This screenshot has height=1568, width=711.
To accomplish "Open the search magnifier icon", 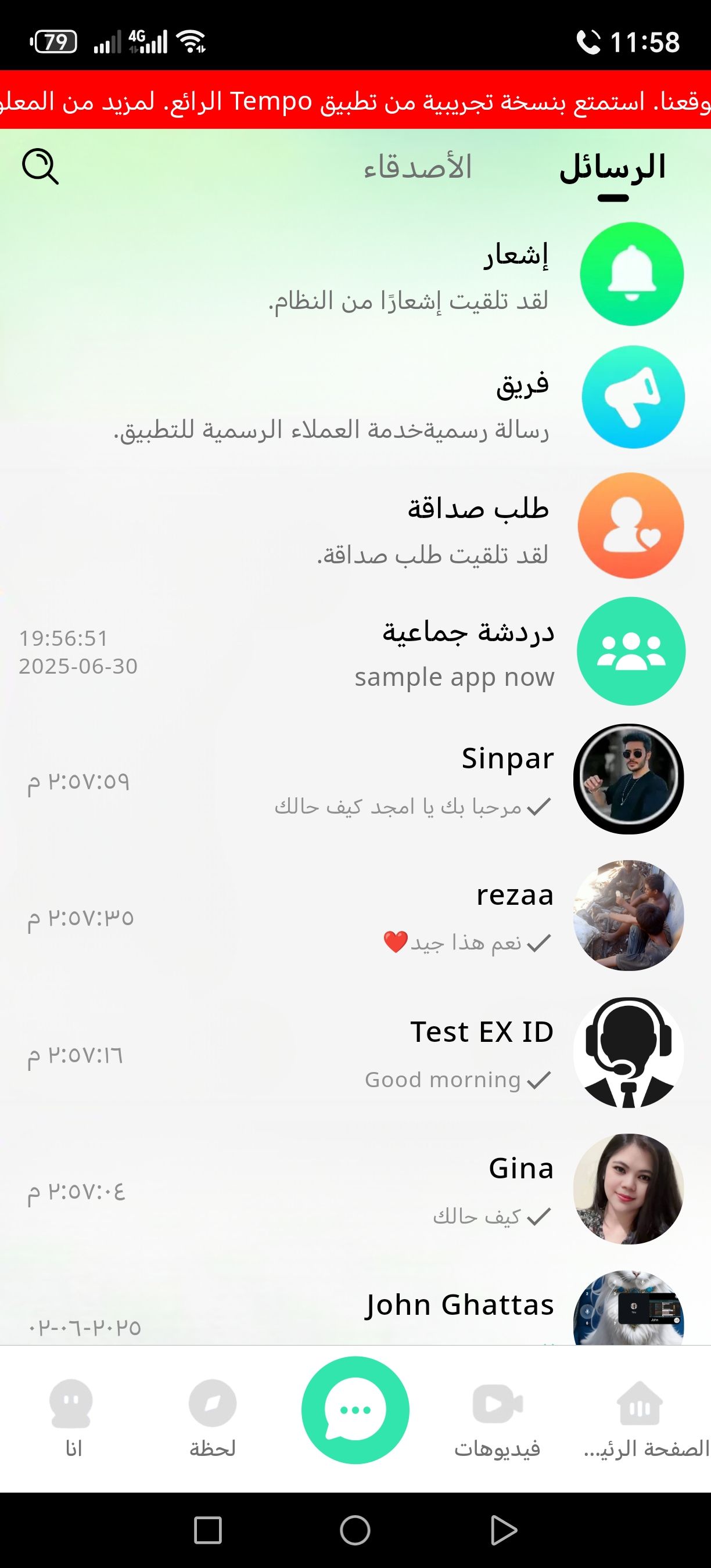I will point(40,166).
